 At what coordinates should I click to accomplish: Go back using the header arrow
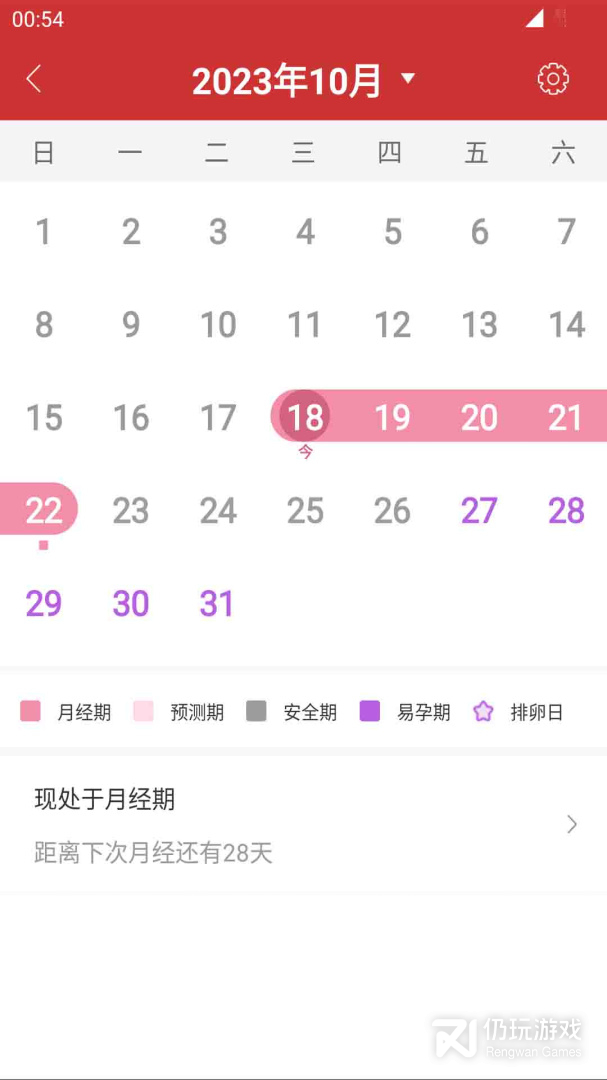pos(34,79)
